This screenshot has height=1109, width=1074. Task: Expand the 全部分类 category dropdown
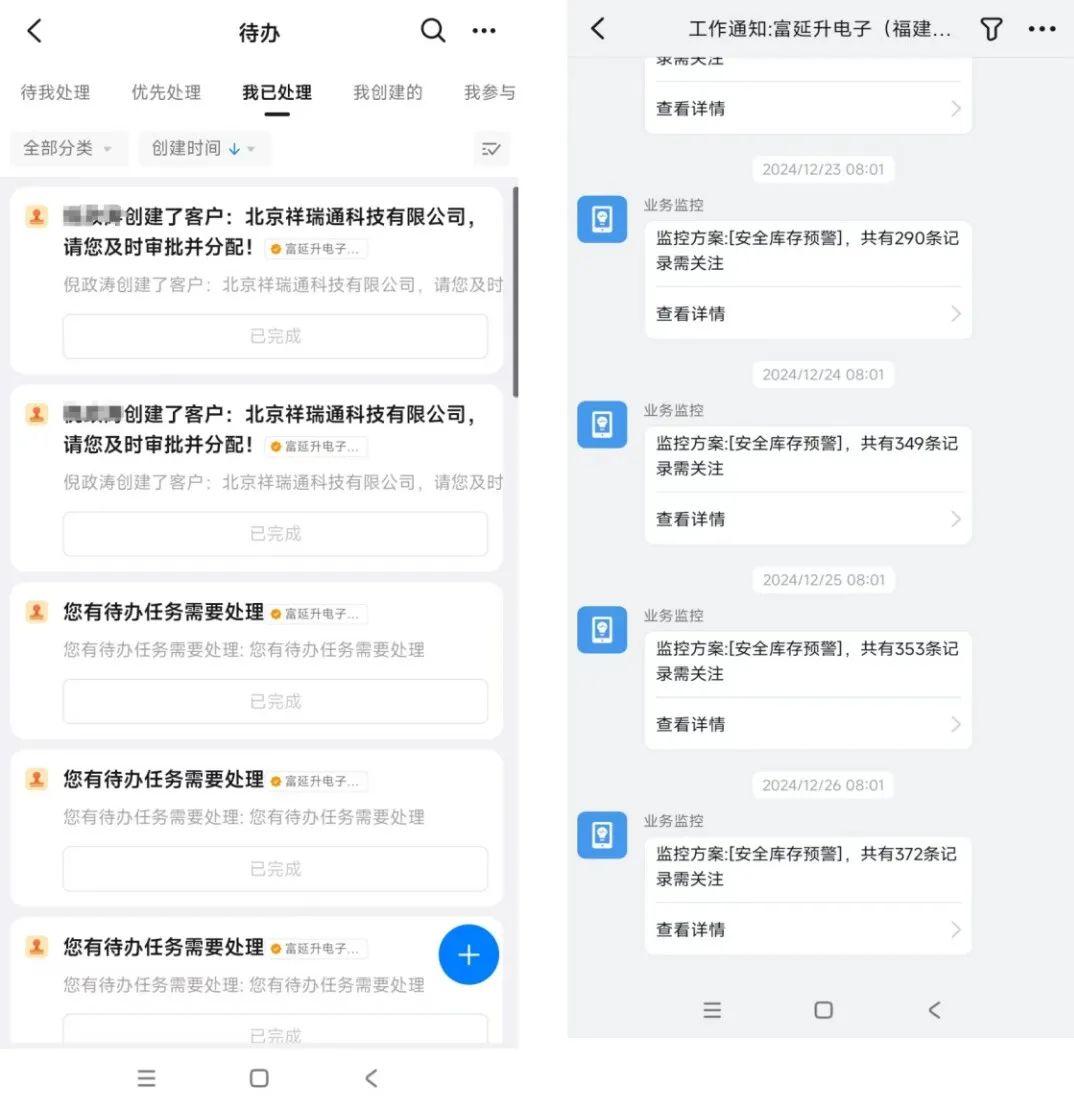tap(68, 149)
